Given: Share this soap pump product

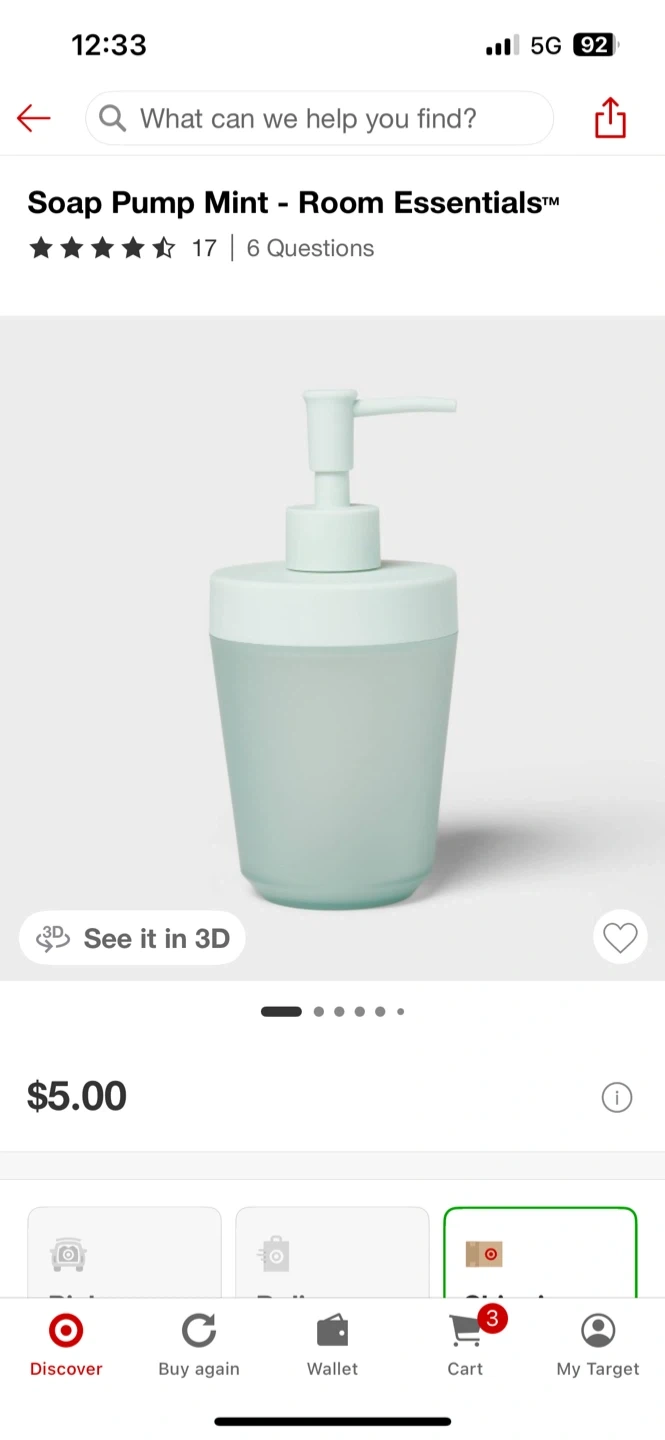Looking at the screenshot, I should coord(610,119).
